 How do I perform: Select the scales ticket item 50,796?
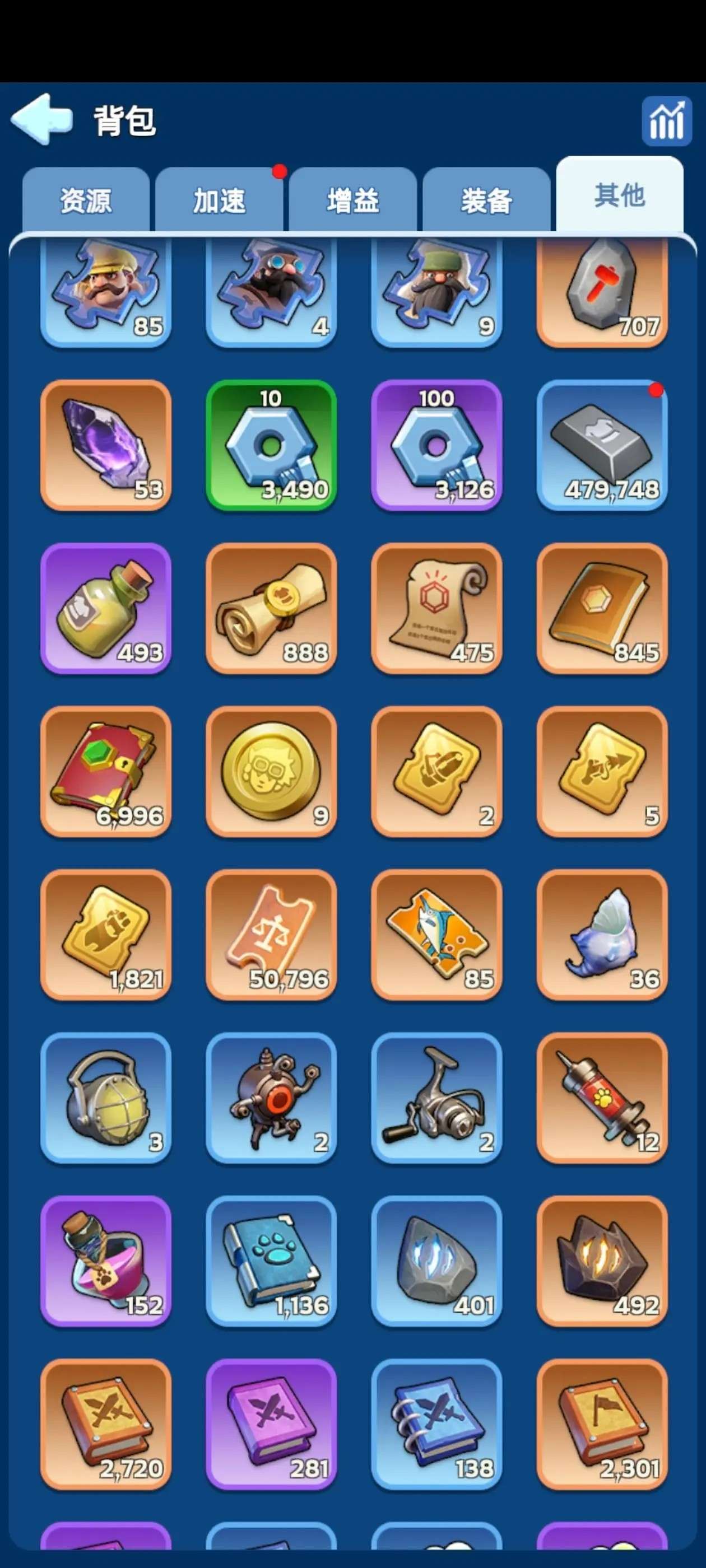pos(271,934)
